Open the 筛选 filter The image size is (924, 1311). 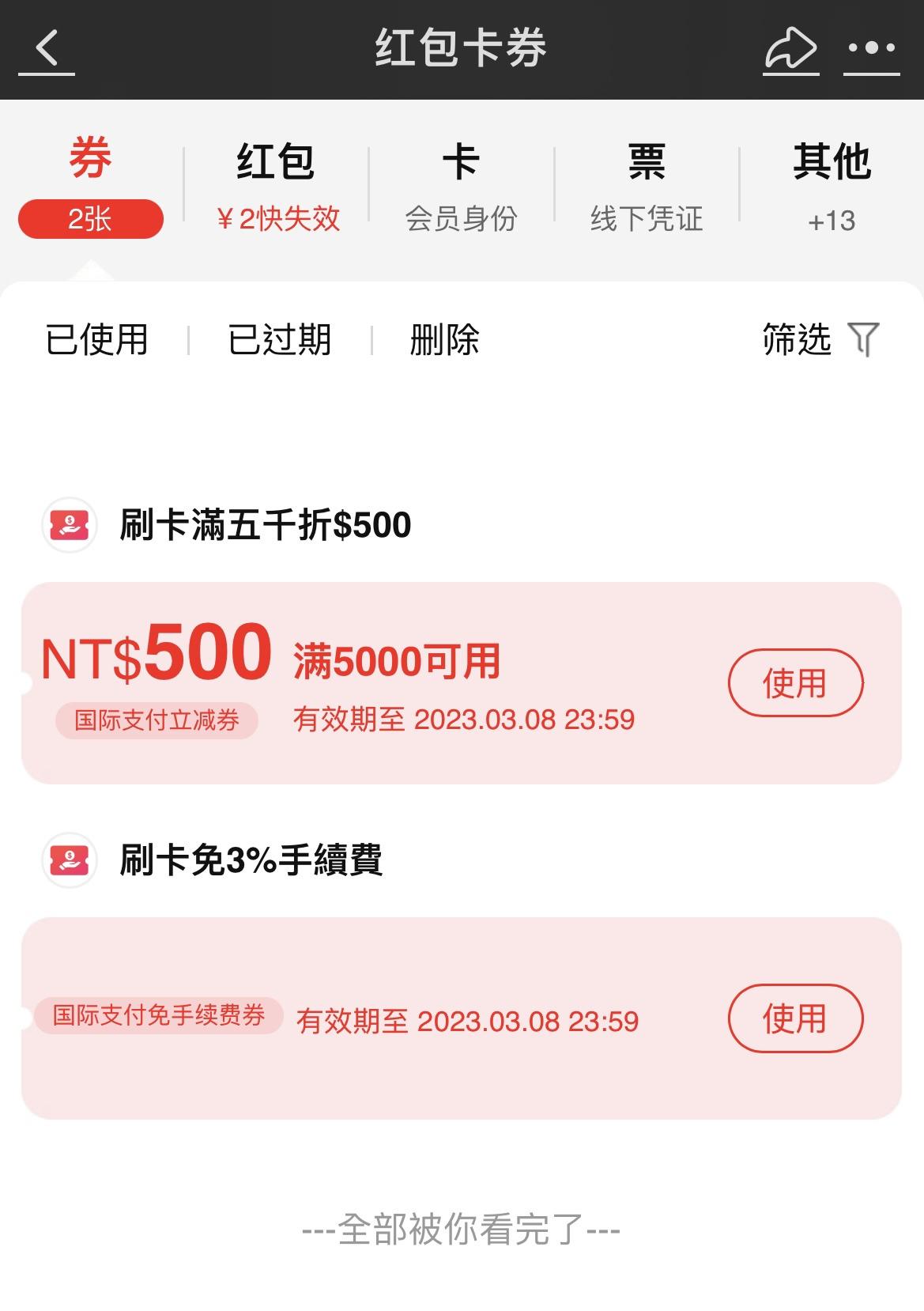820,340
